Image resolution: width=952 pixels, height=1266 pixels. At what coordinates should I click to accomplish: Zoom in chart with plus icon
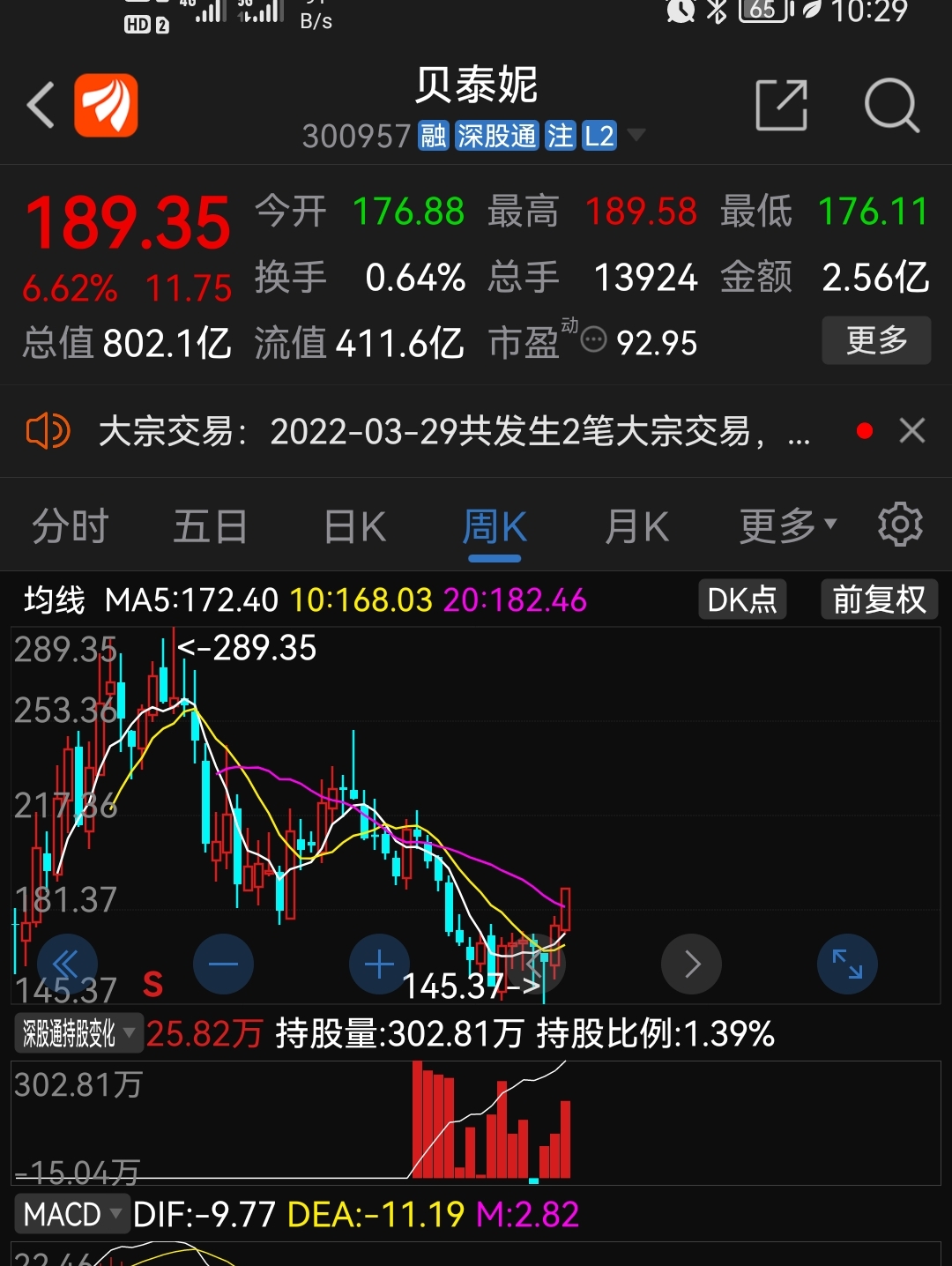380,964
